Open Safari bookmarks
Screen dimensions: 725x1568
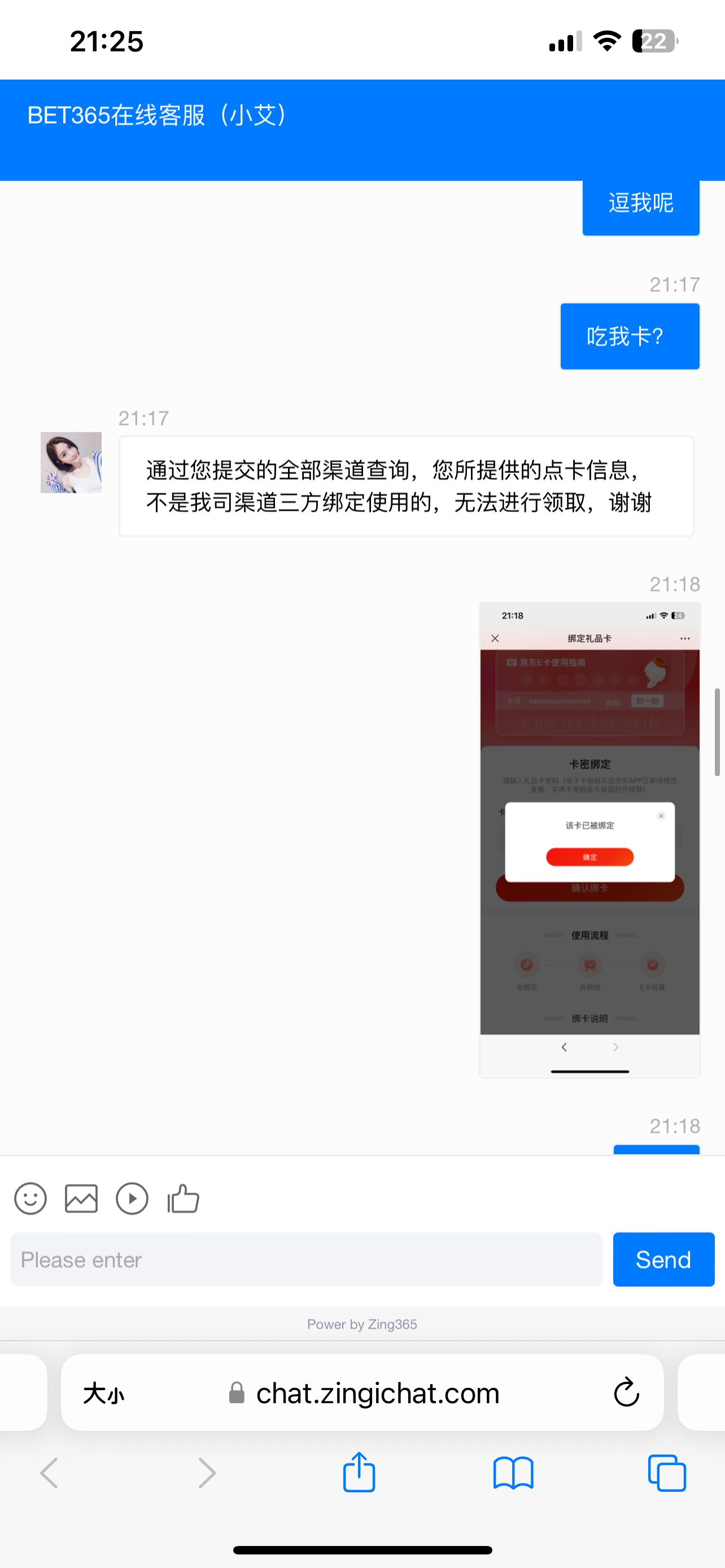pos(513,1473)
